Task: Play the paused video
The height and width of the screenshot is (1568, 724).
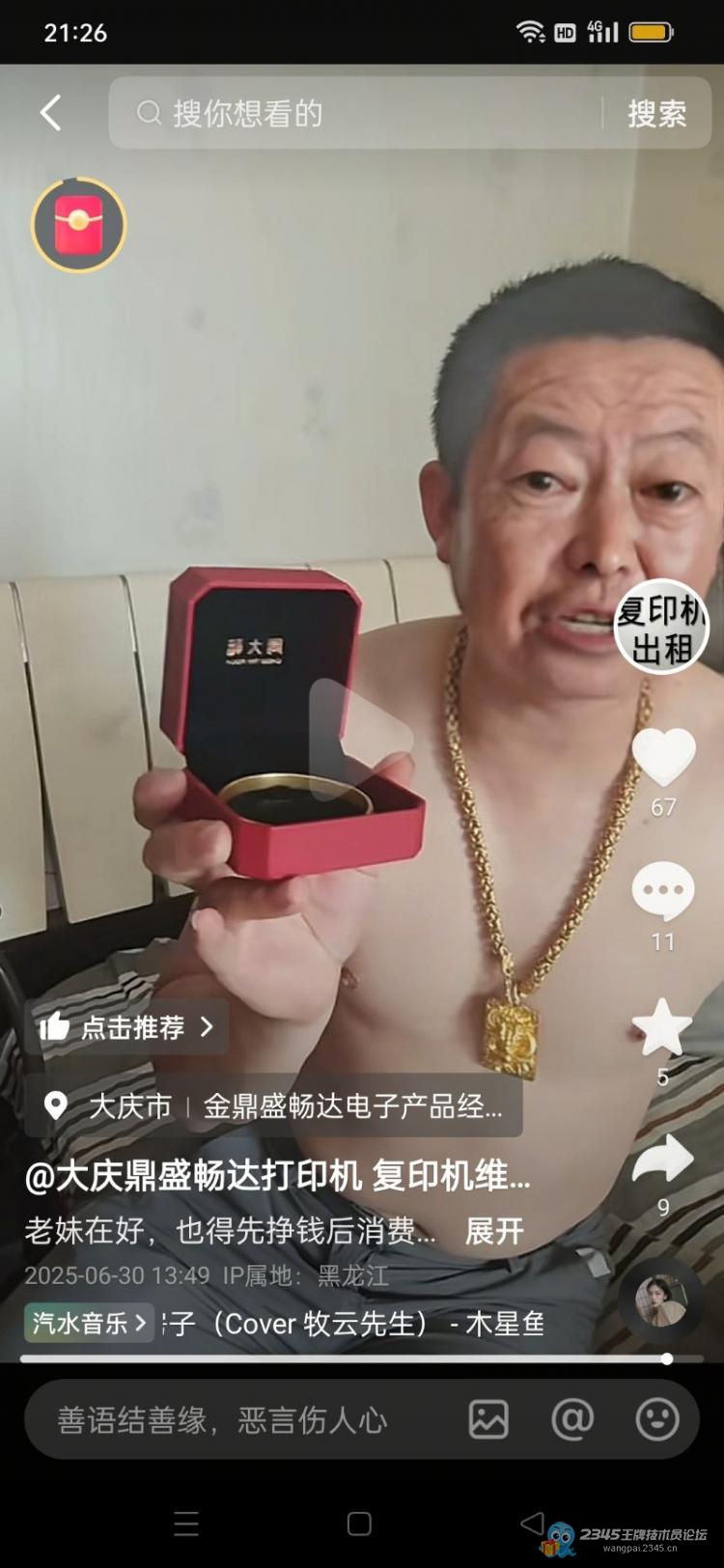Action: [x=360, y=739]
